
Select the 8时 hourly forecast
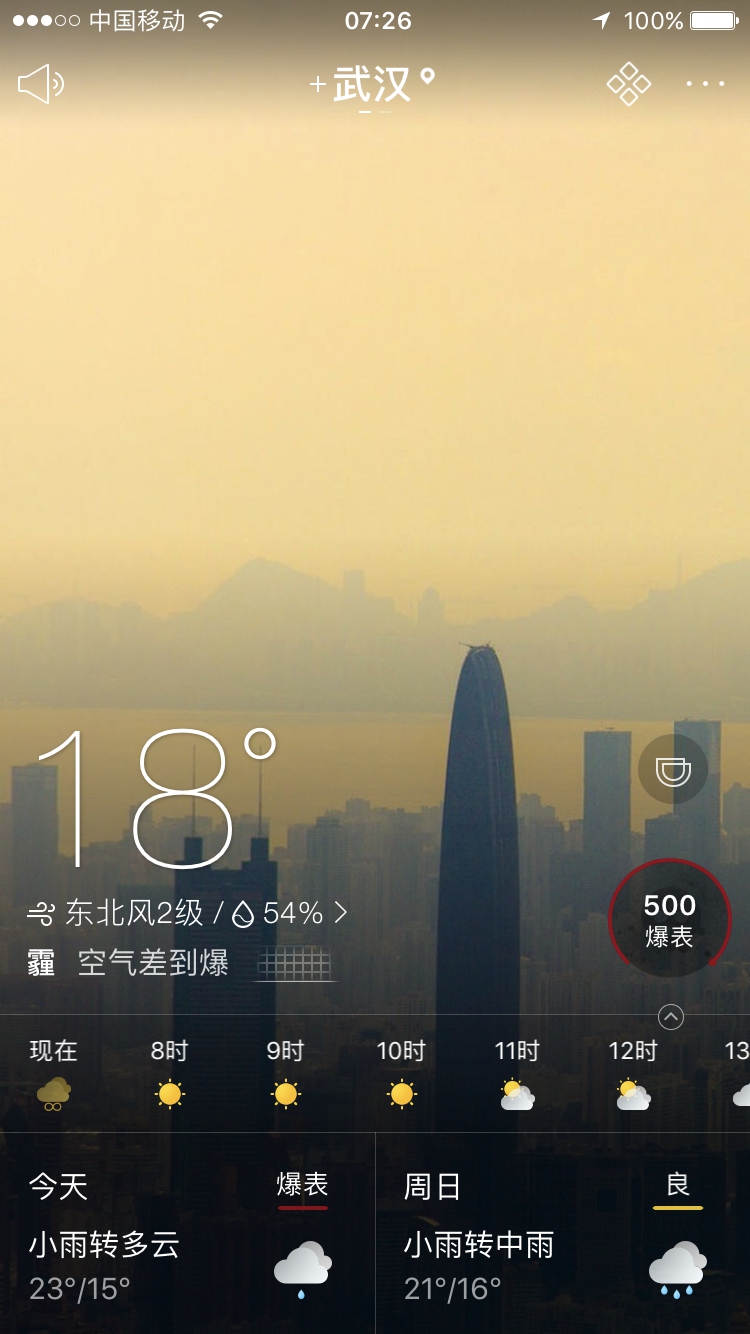170,1074
